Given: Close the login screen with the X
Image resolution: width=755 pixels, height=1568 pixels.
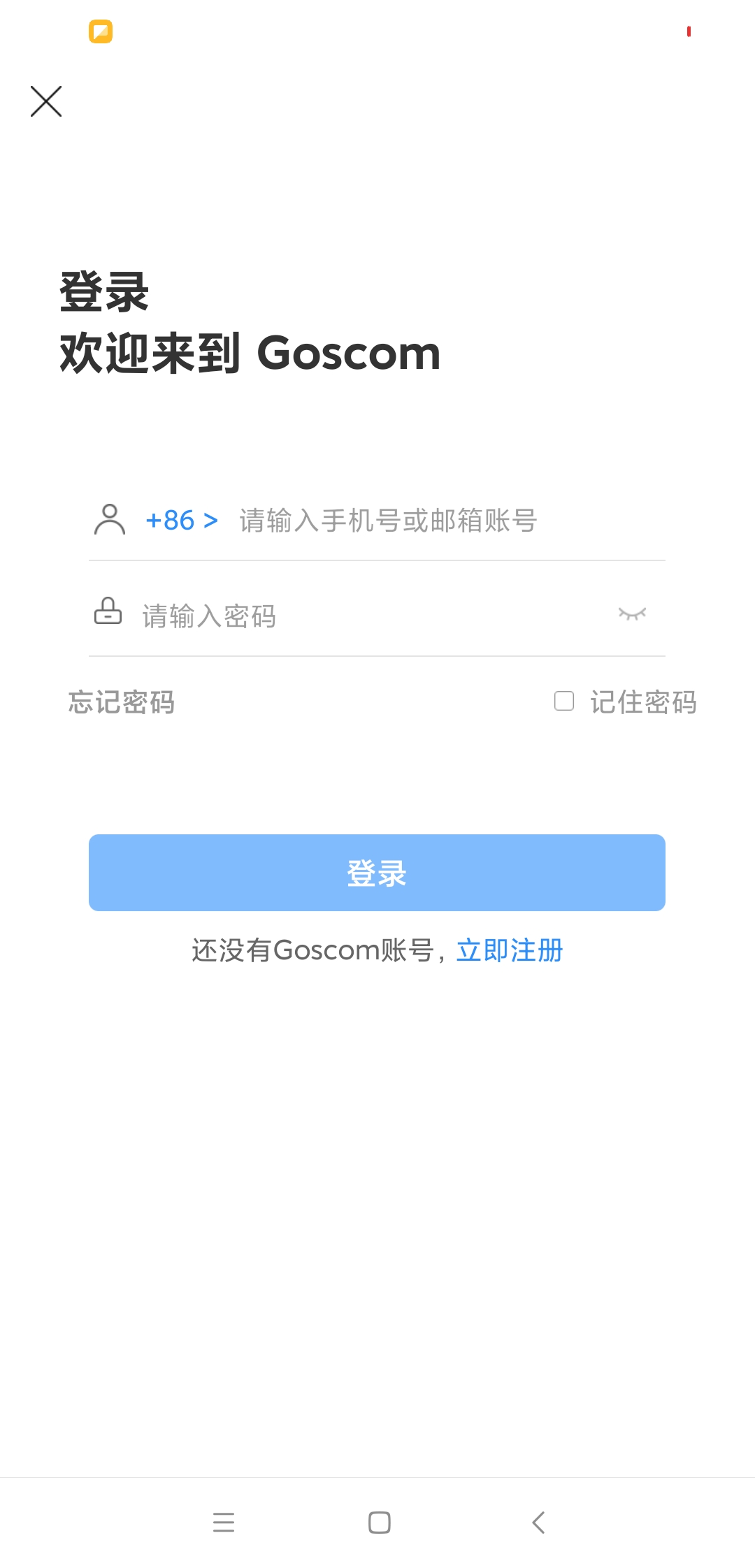Looking at the screenshot, I should (46, 101).
